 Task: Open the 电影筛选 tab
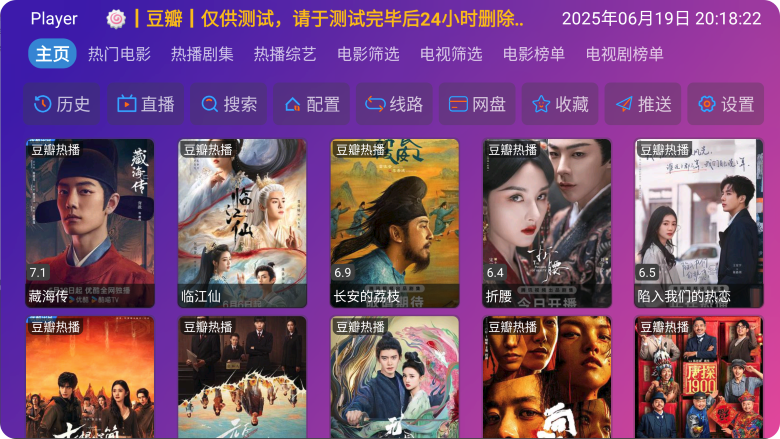(x=368, y=54)
